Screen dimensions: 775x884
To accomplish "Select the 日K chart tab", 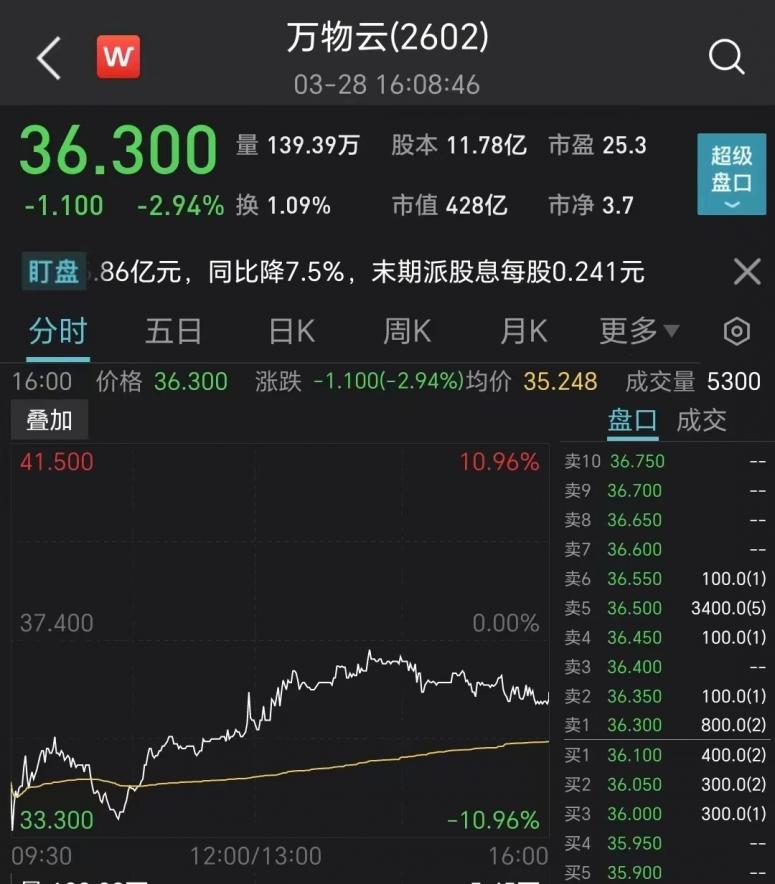I will (292, 331).
